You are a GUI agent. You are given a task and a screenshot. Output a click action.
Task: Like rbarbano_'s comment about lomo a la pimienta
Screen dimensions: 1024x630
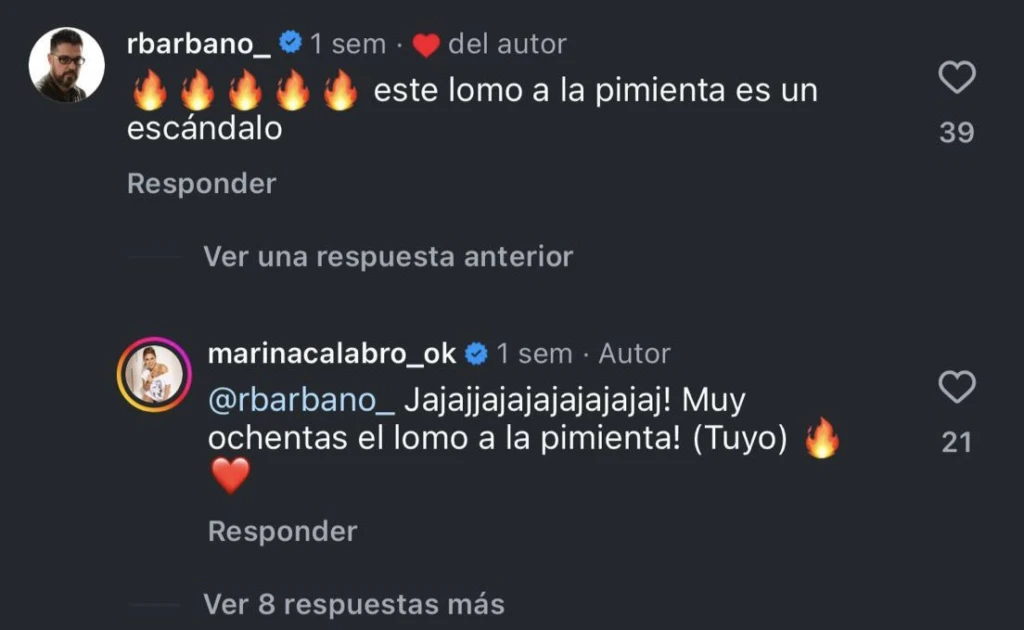[x=957, y=77]
